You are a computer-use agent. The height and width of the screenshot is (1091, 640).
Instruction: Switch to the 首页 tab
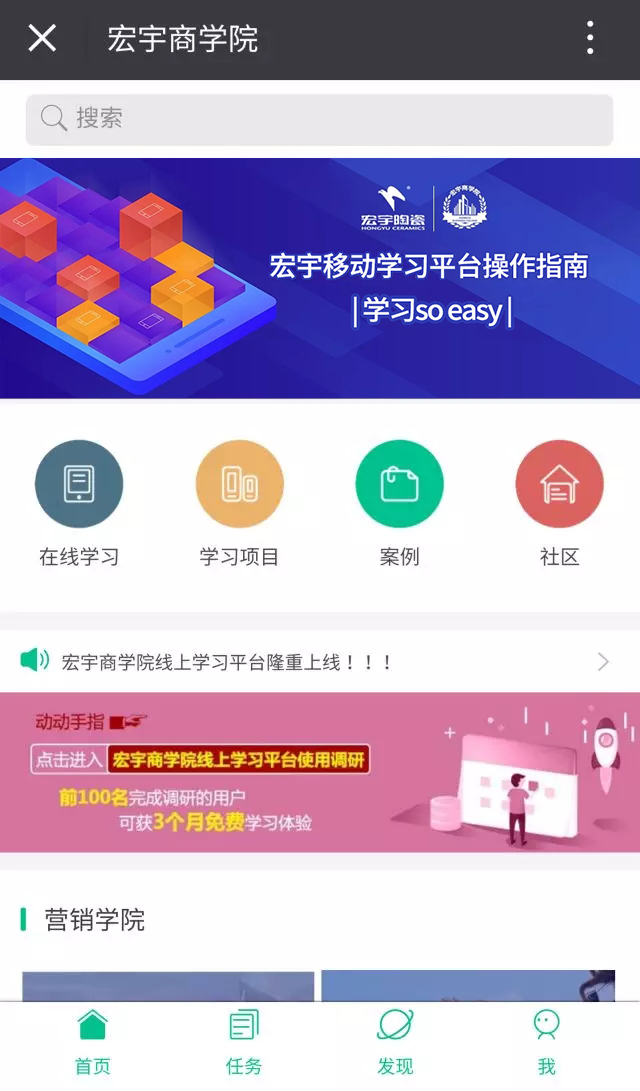point(93,1042)
